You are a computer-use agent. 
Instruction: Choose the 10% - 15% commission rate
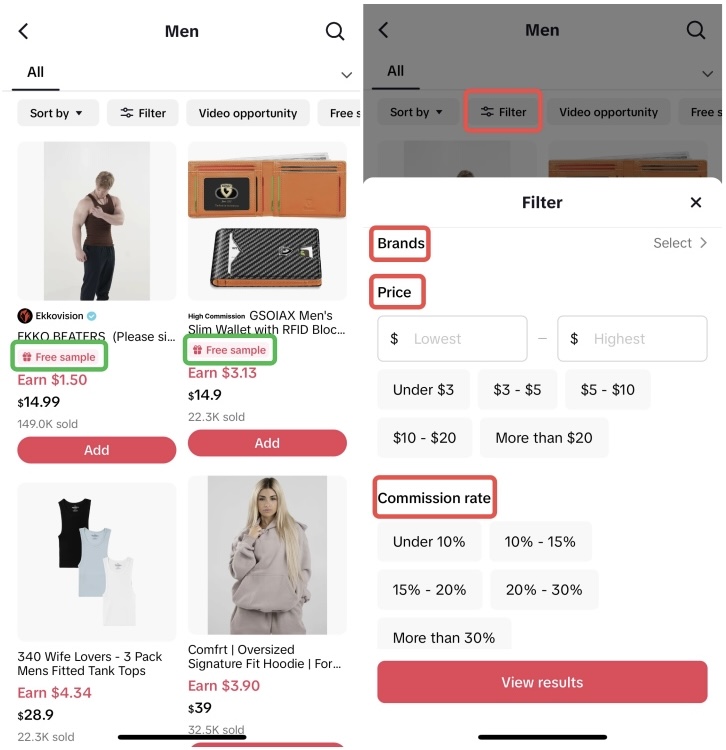(540, 542)
